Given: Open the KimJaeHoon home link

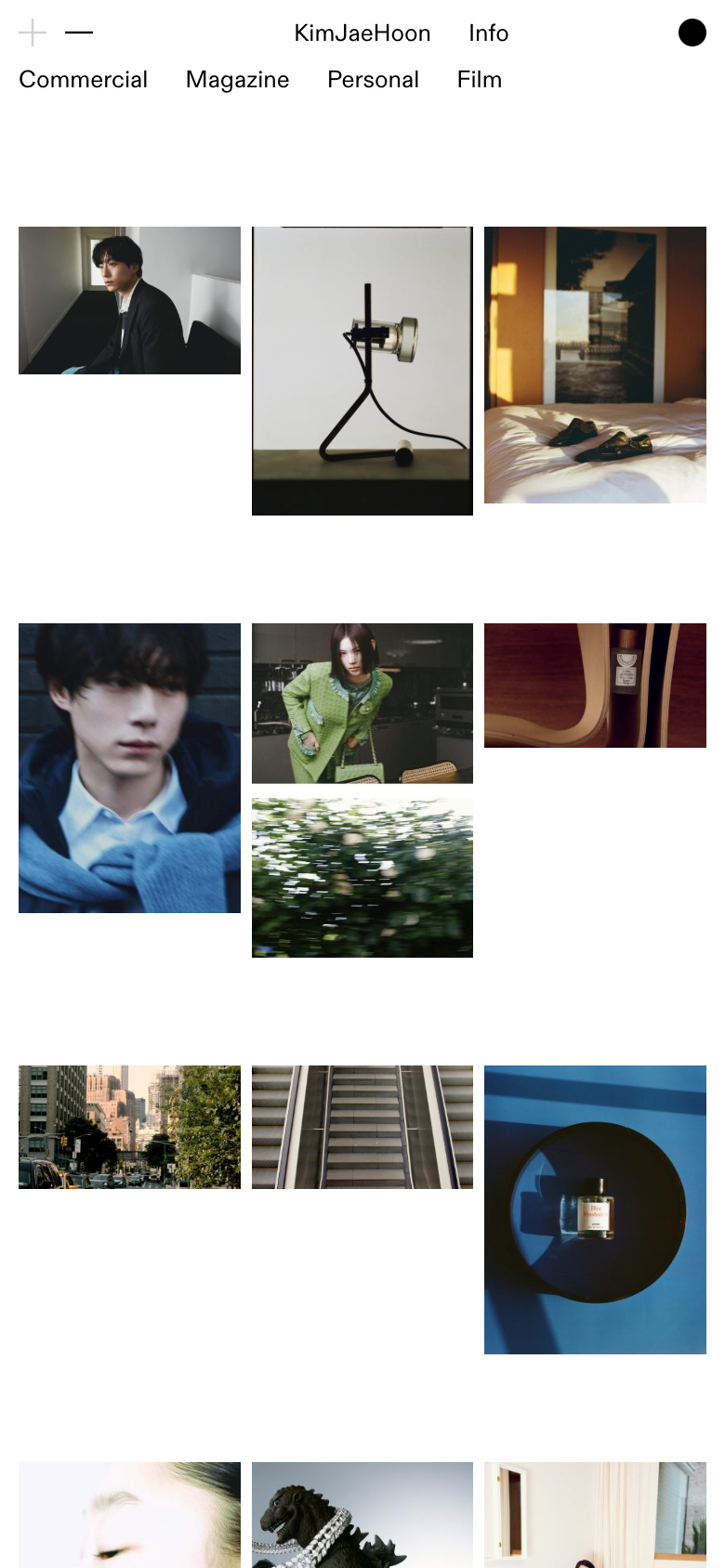Looking at the screenshot, I should [362, 33].
